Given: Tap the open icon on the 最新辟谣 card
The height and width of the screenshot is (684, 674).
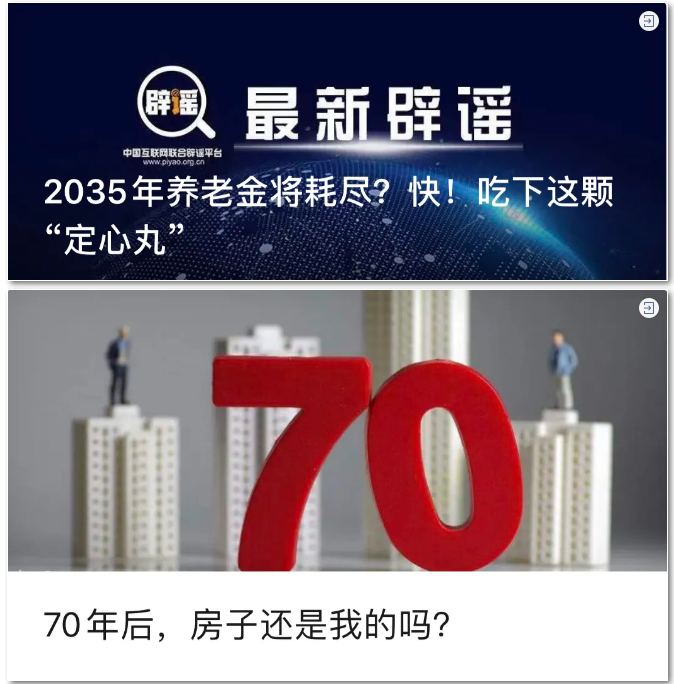Looking at the screenshot, I should pos(649,21).
